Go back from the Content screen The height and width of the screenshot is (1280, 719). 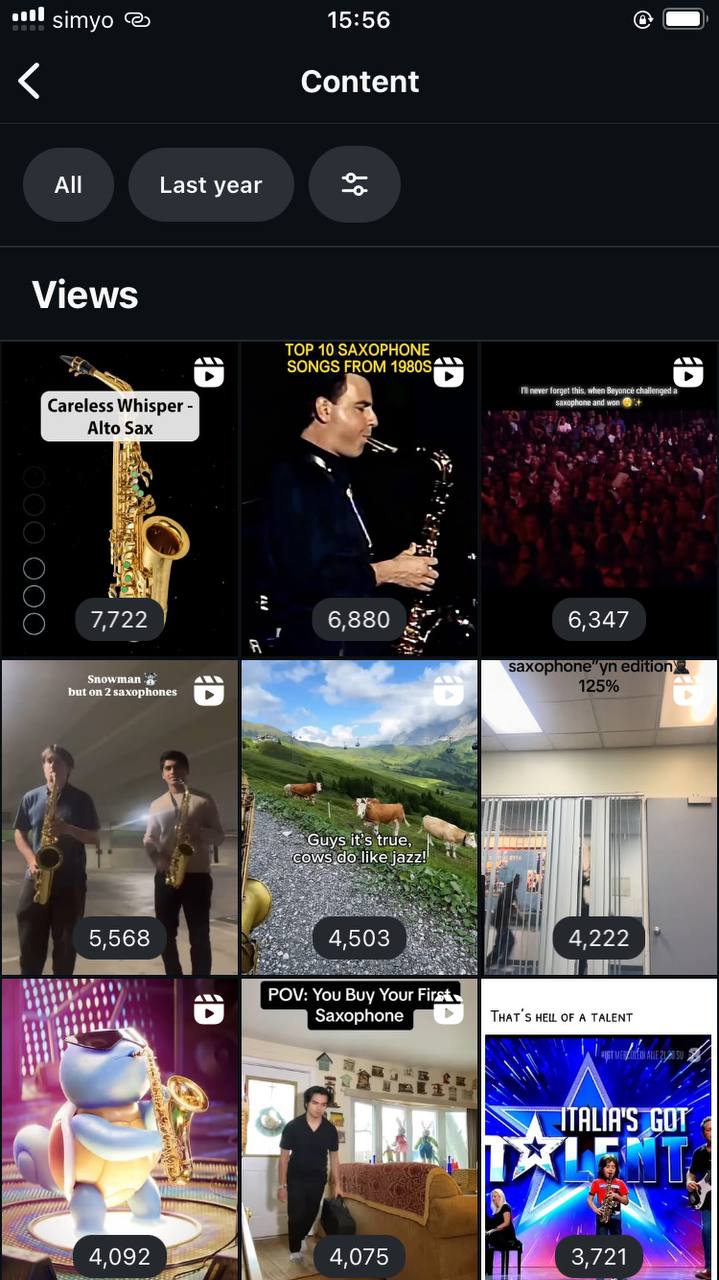[30, 81]
